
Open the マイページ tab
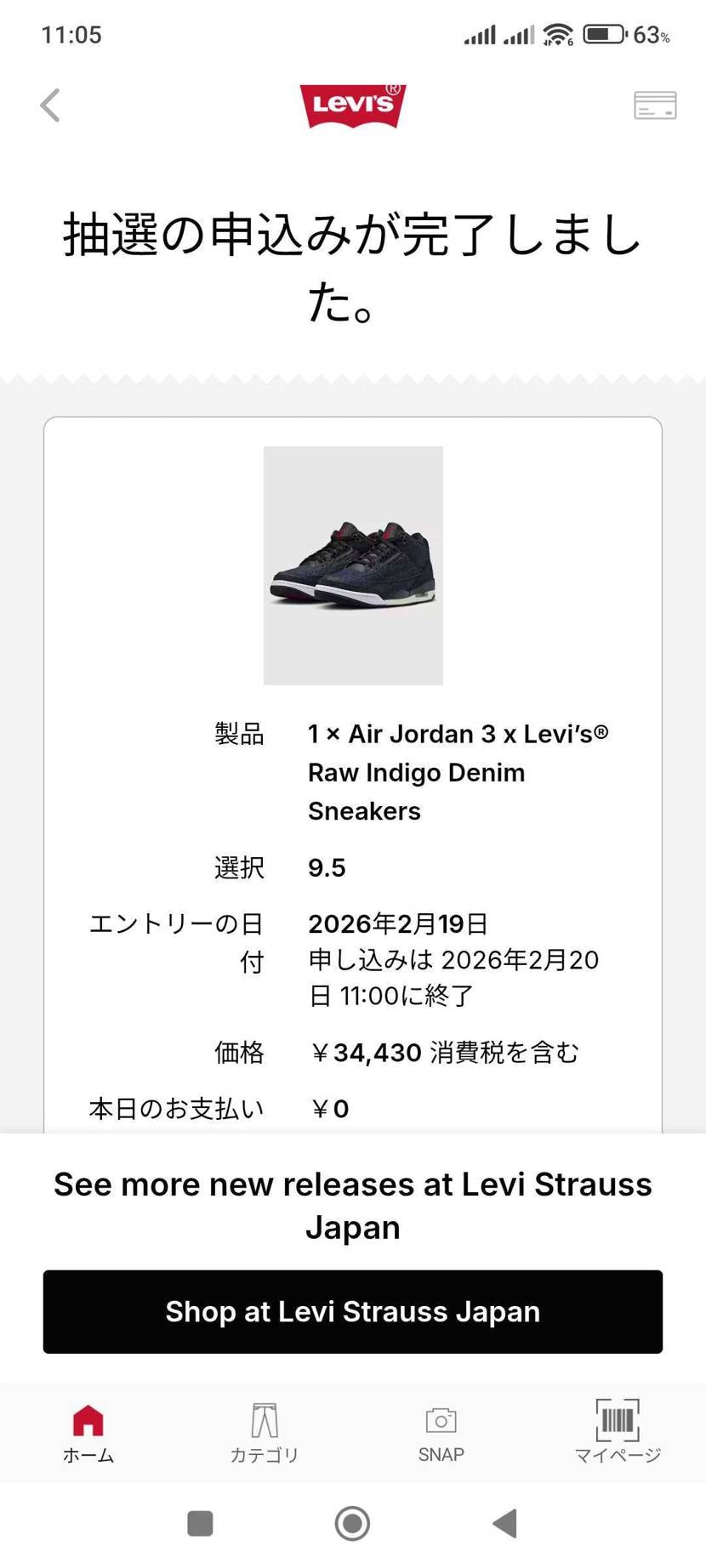(618, 1434)
